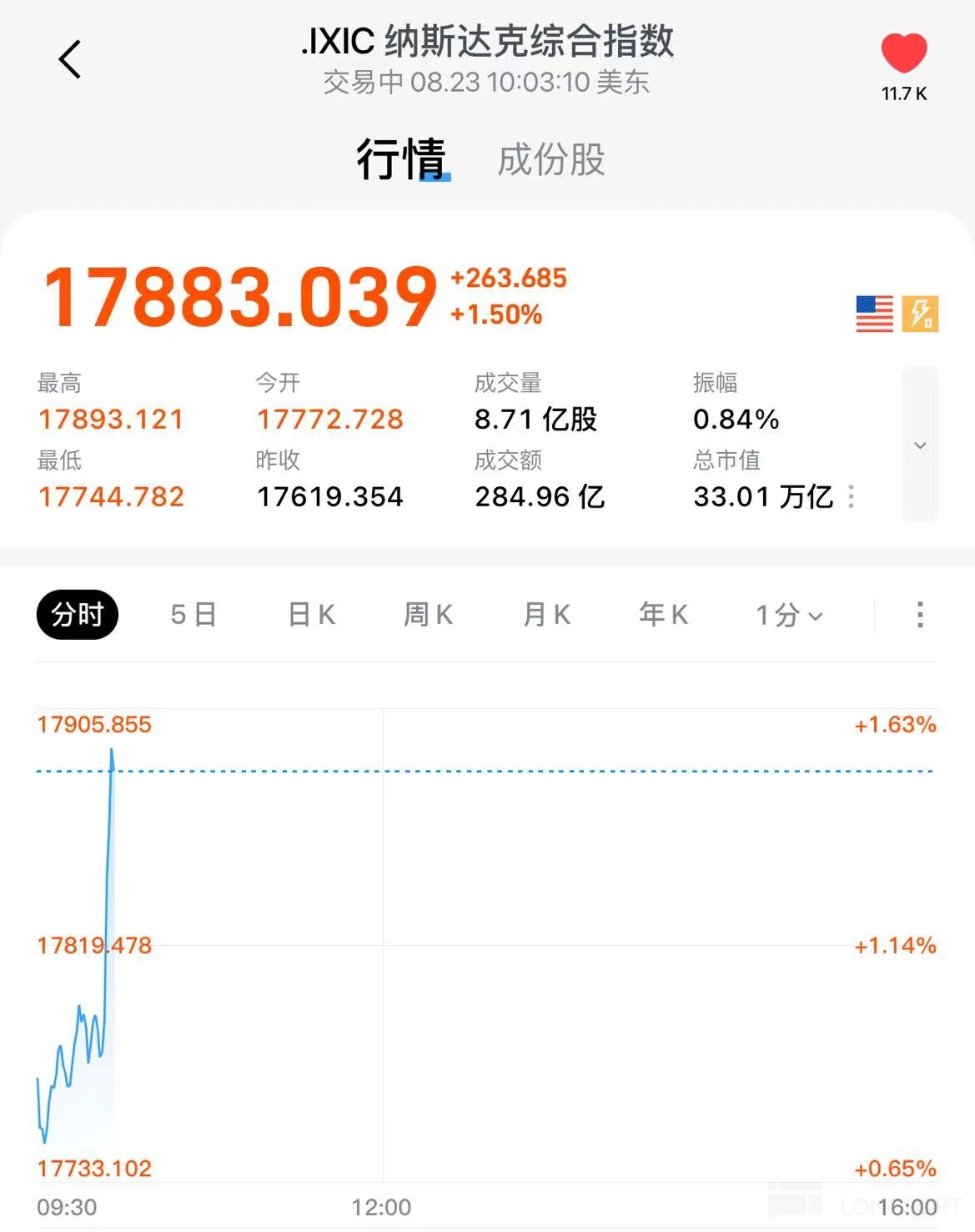Viewport: 975px width, 1232px height.
Task: Select the 行情 tab
Action: [x=402, y=159]
